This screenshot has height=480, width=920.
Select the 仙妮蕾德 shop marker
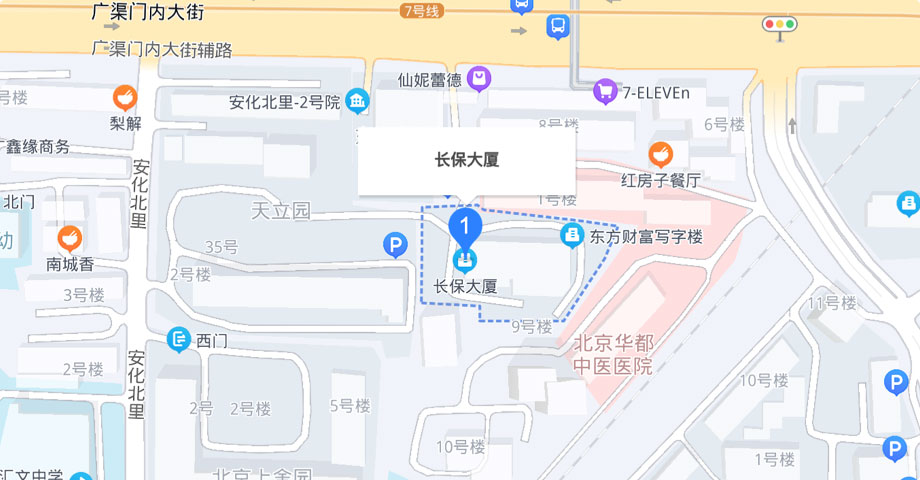481,79
